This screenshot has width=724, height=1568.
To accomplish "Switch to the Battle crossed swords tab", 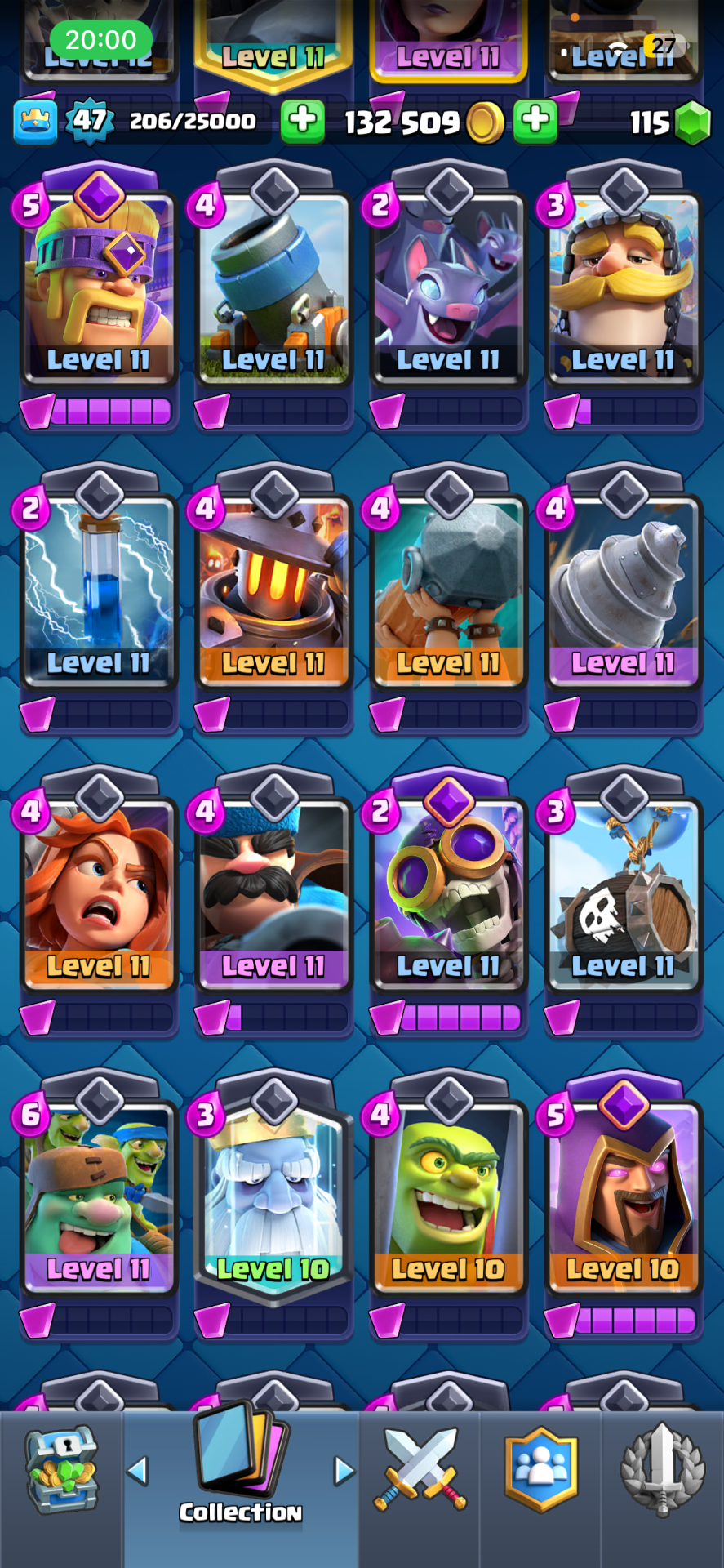I will tap(420, 1470).
